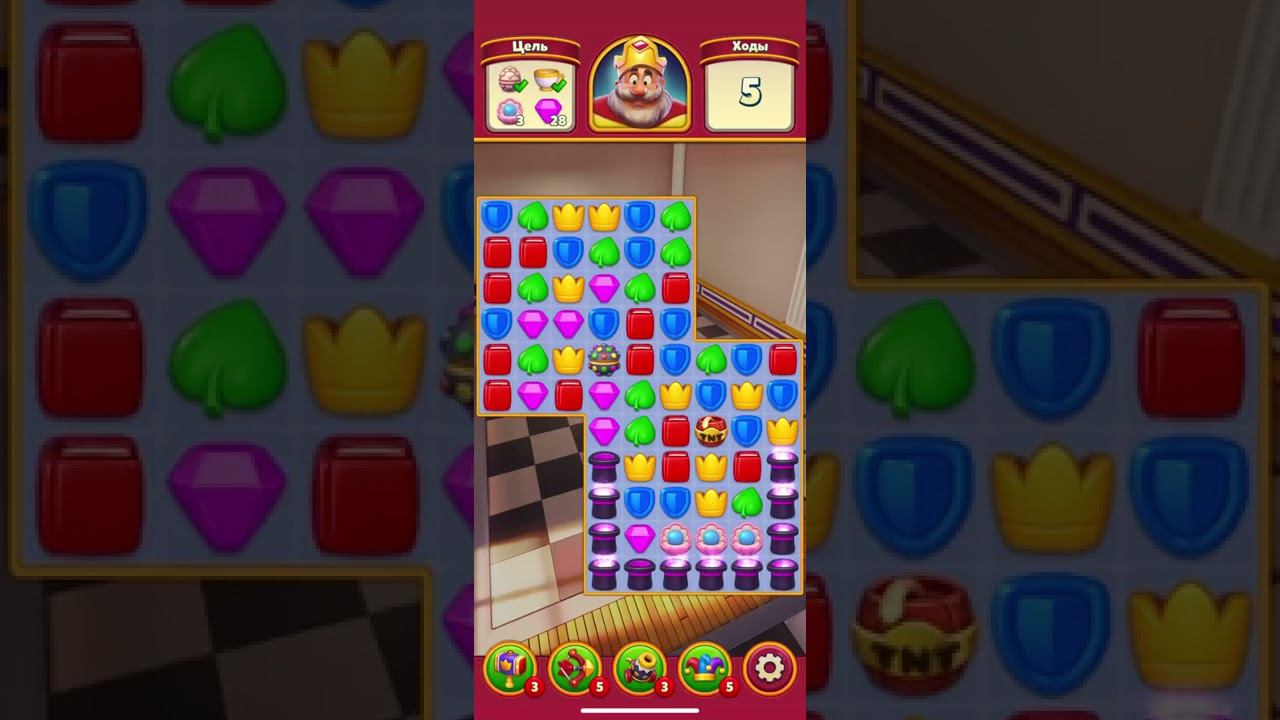Select the royal hammer booster
Screen dimensions: 1280x720
[509, 668]
